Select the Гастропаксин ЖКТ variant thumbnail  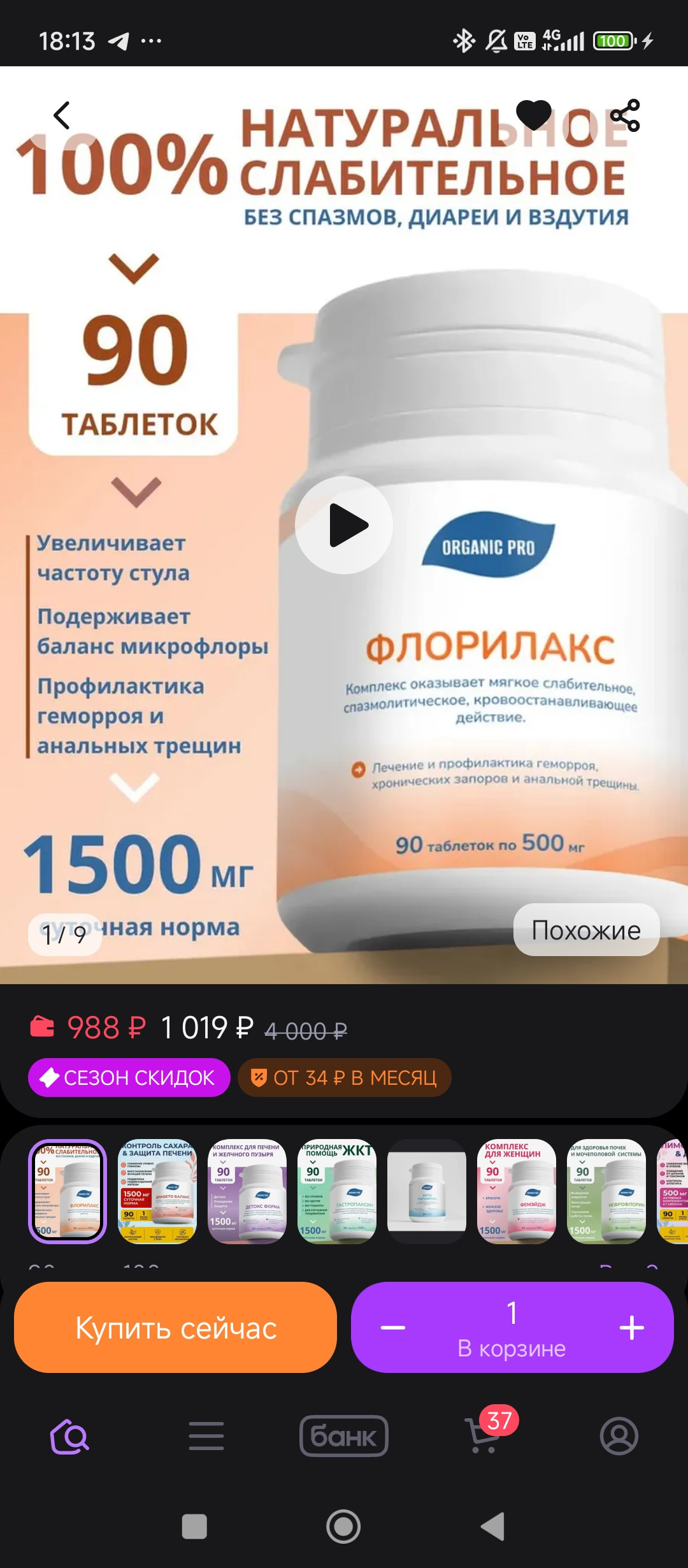point(337,1191)
